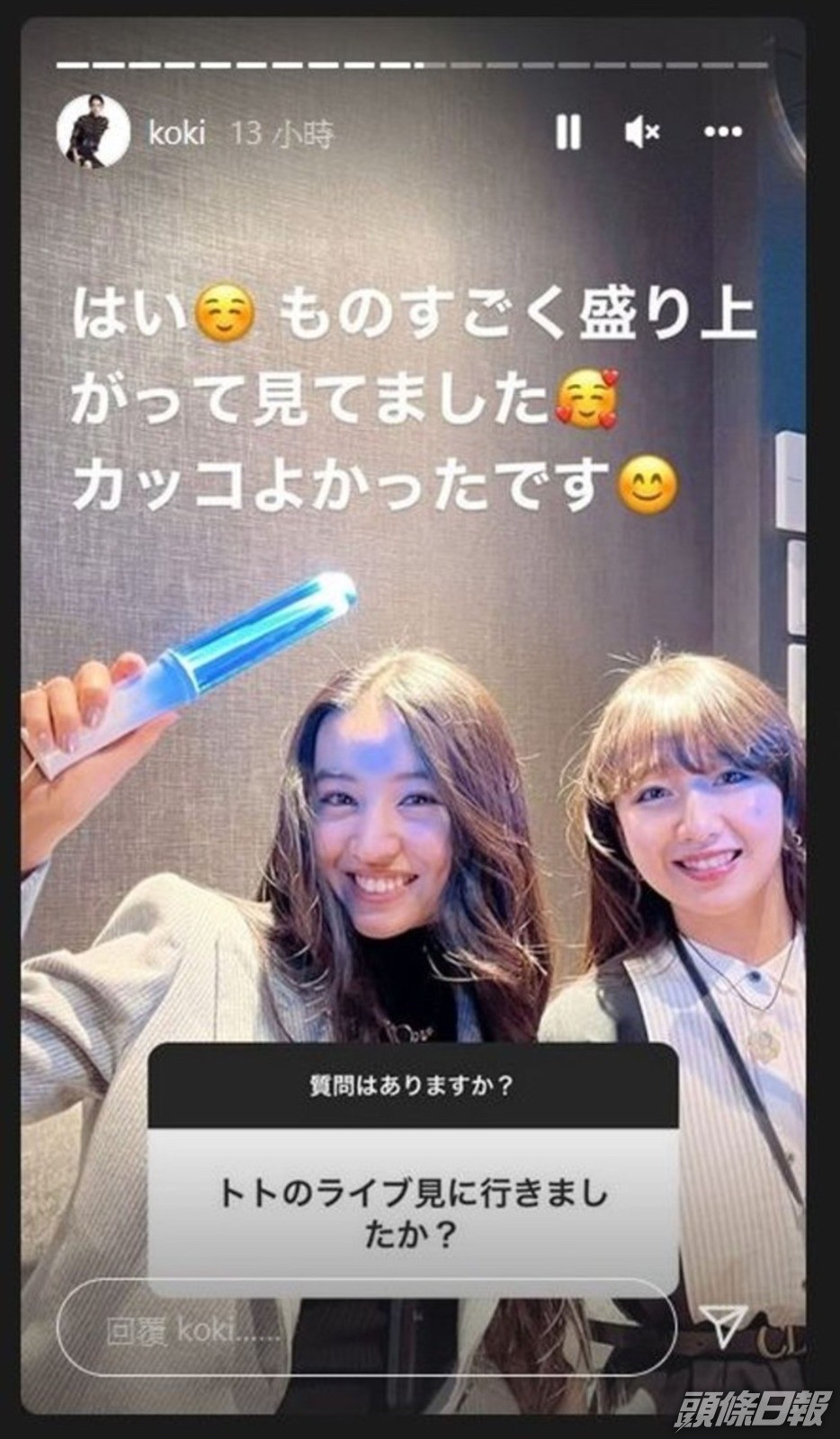Toggle the sound back on
This screenshot has width=840, height=1439.
coord(639,131)
